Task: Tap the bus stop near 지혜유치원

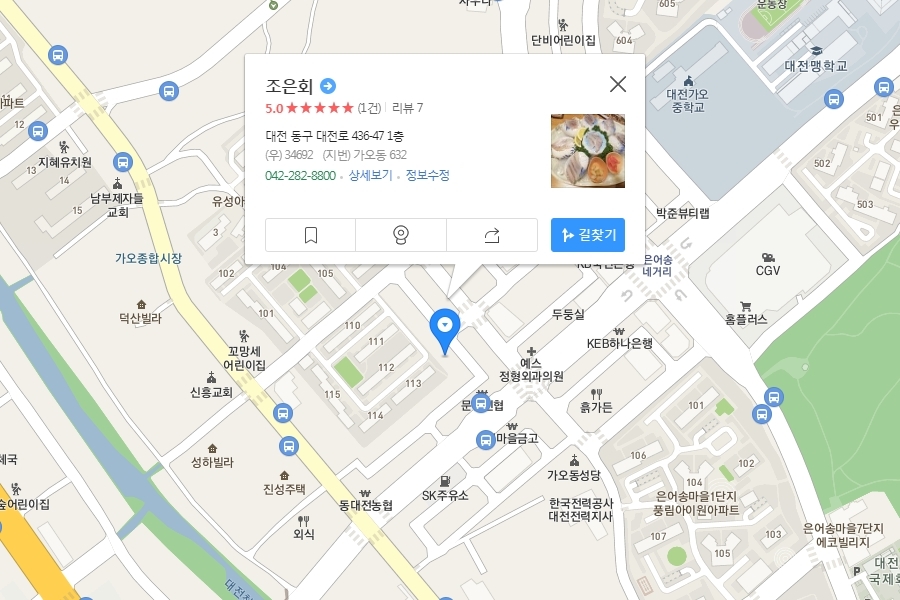Action: tap(123, 161)
